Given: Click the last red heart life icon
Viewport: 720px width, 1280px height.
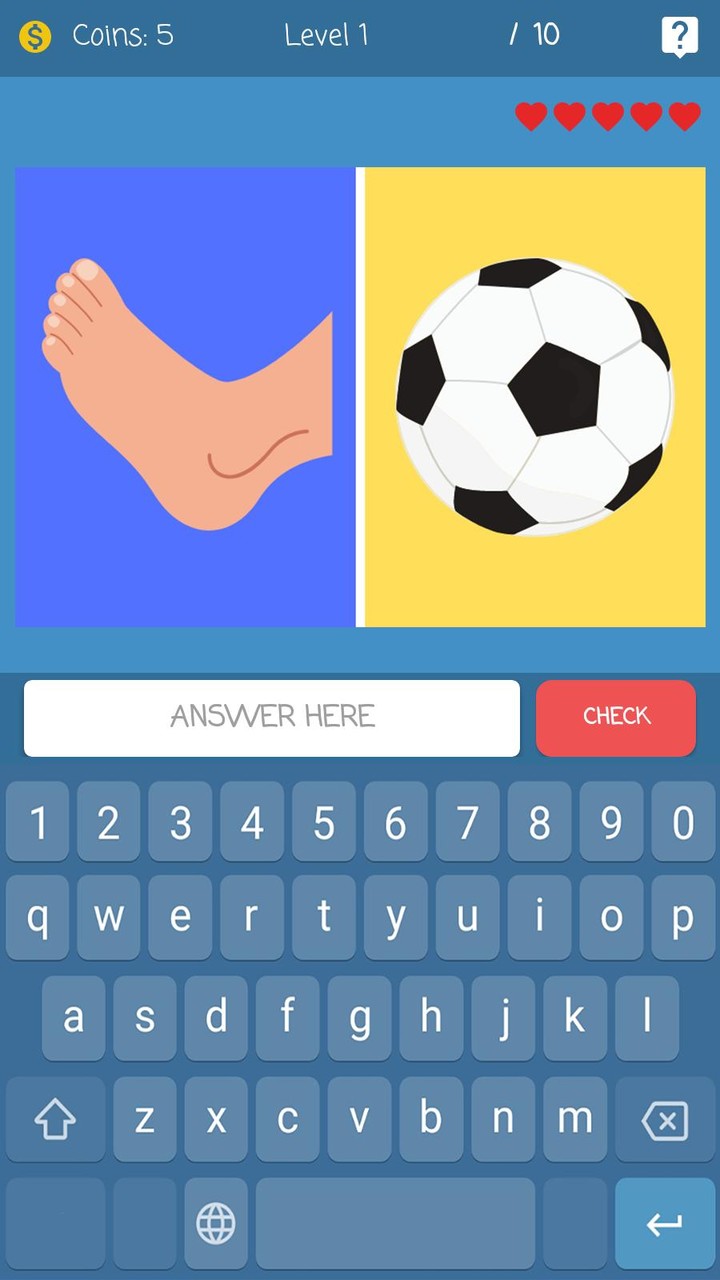Looking at the screenshot, I should (685, 116).
